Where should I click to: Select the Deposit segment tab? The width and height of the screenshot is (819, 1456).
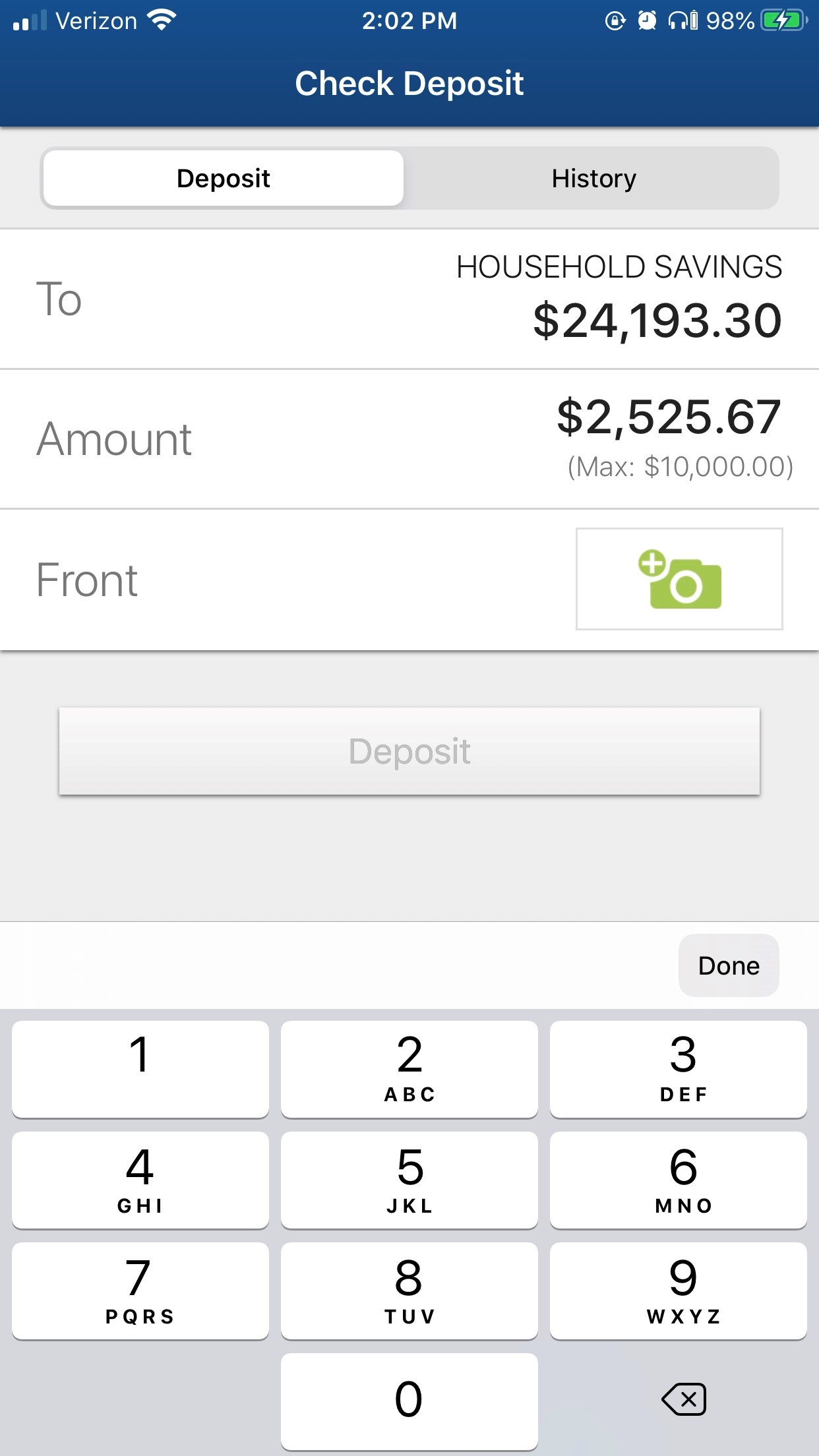[224, 178]
